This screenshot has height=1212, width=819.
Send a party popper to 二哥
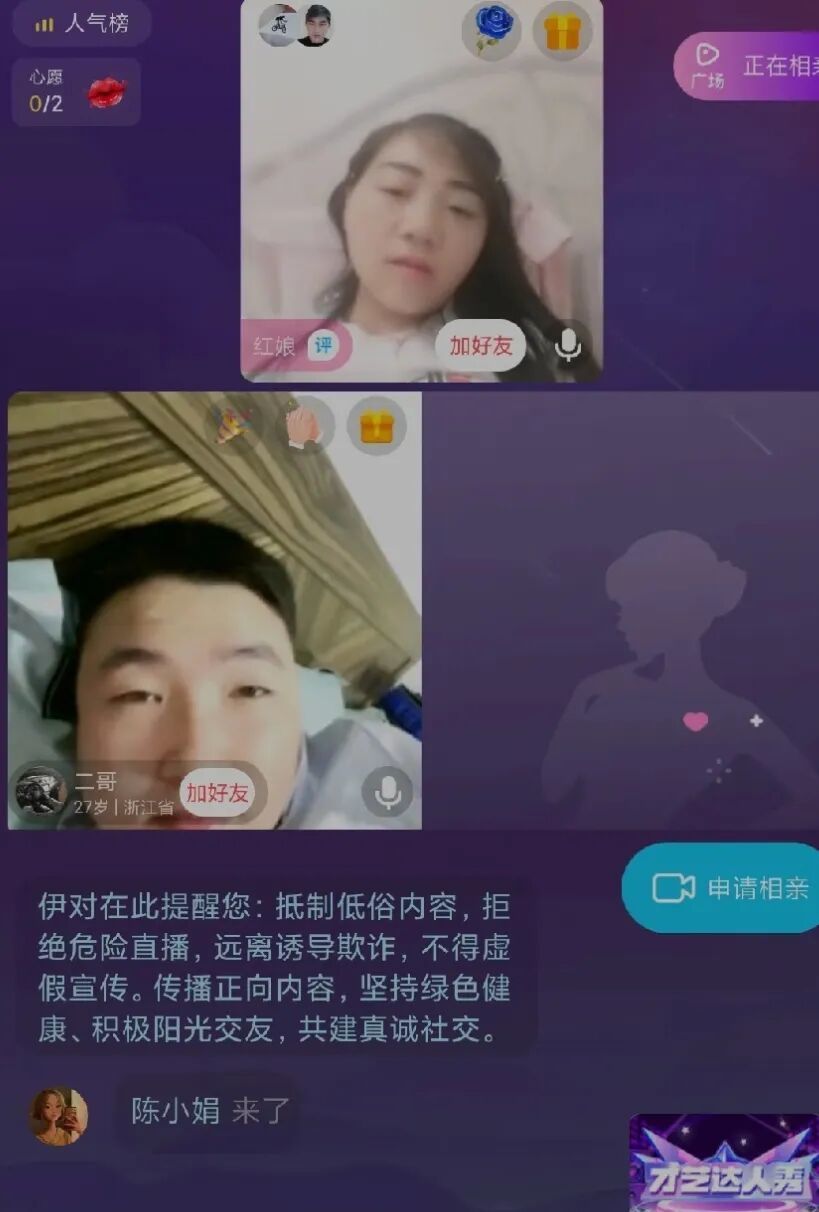click(233, 424)
